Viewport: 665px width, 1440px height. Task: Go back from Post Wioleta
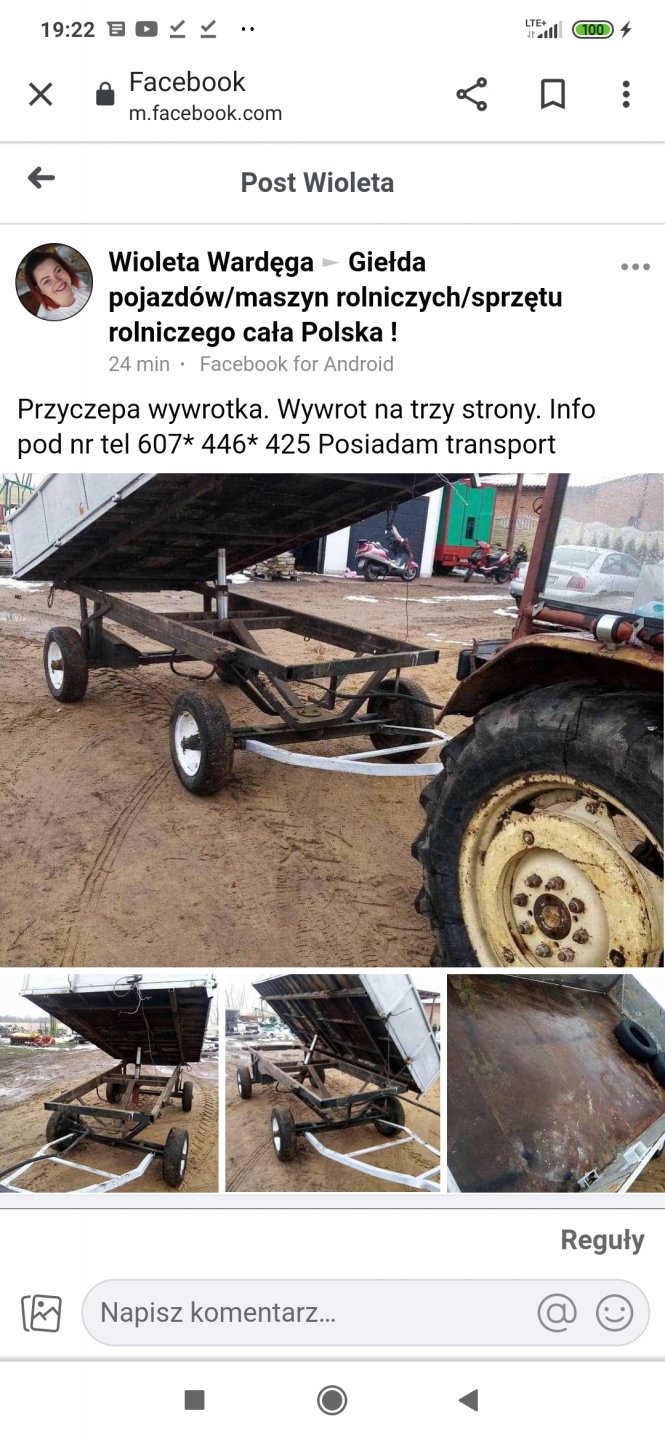click(41, 179)
